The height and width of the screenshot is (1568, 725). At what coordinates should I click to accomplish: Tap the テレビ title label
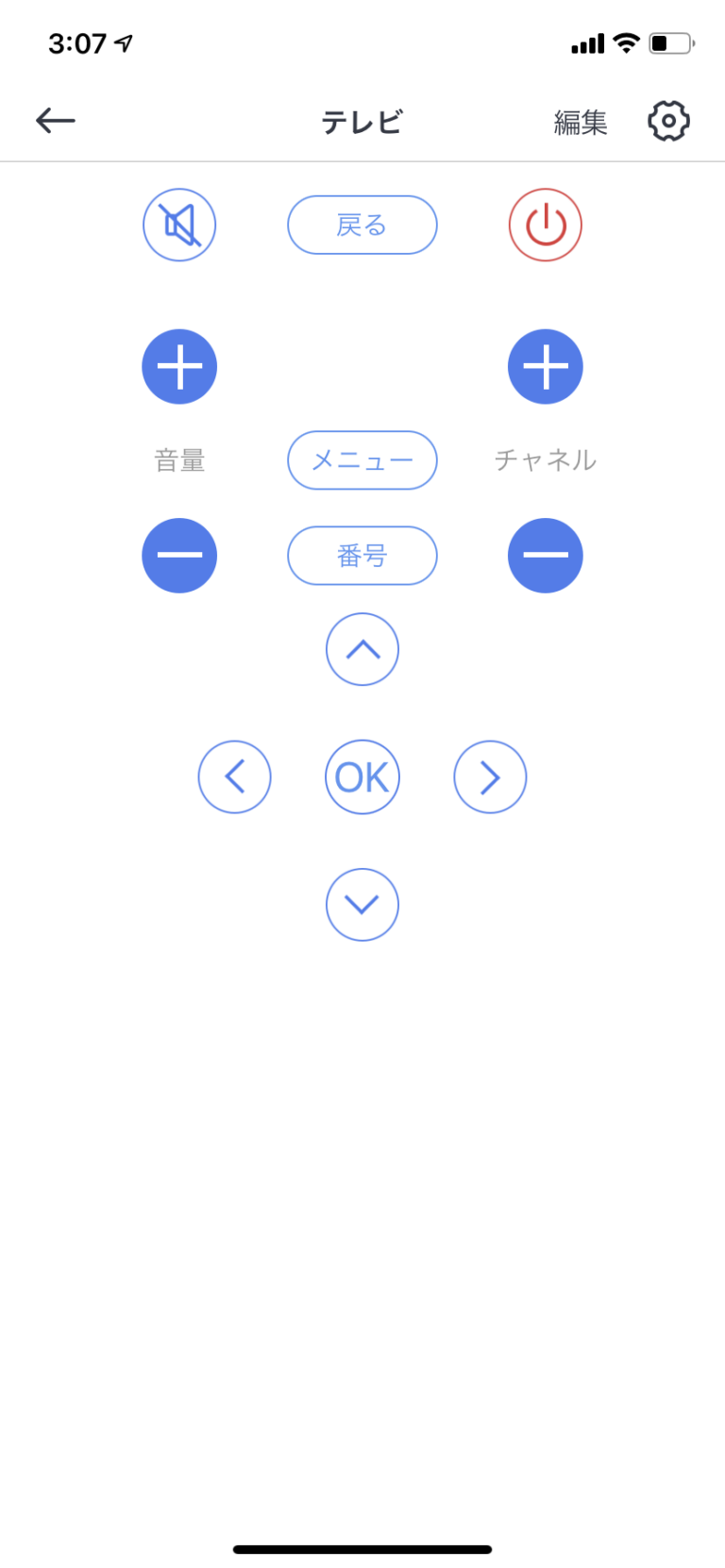[x=362, y=121]
